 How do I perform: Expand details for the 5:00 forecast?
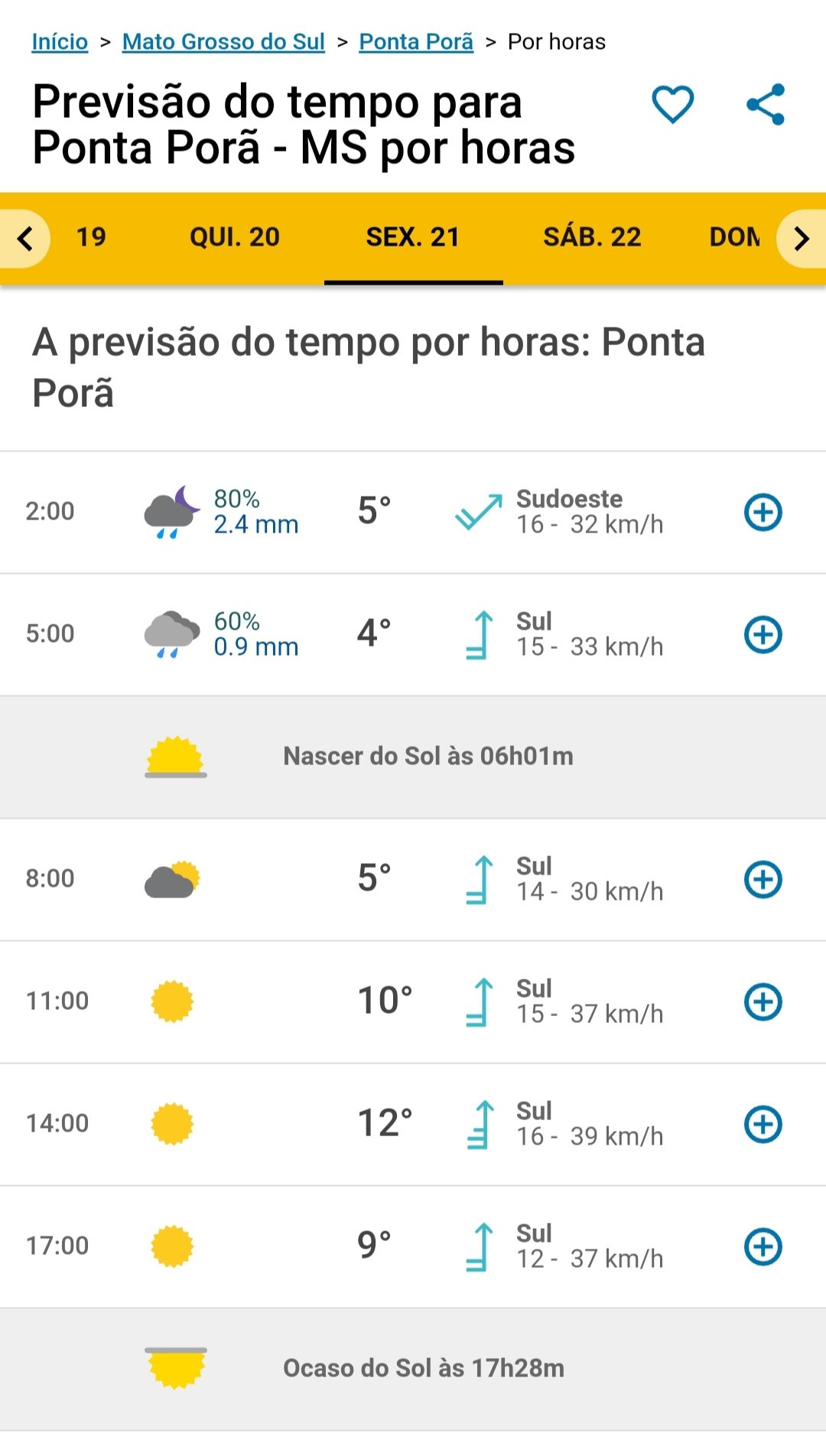pyautogui.click(x=763, y=634)
